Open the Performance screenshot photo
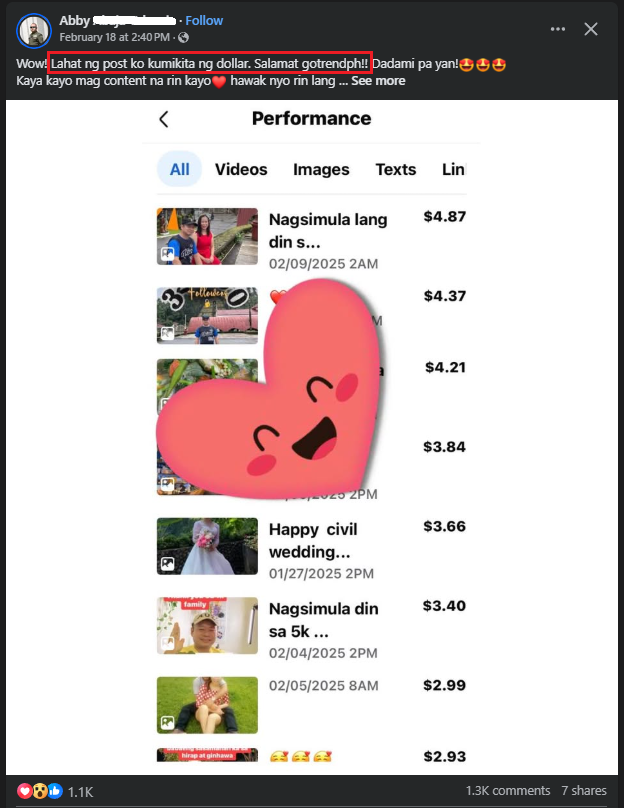This screenshot has width=624, height=808. [311, 430]
